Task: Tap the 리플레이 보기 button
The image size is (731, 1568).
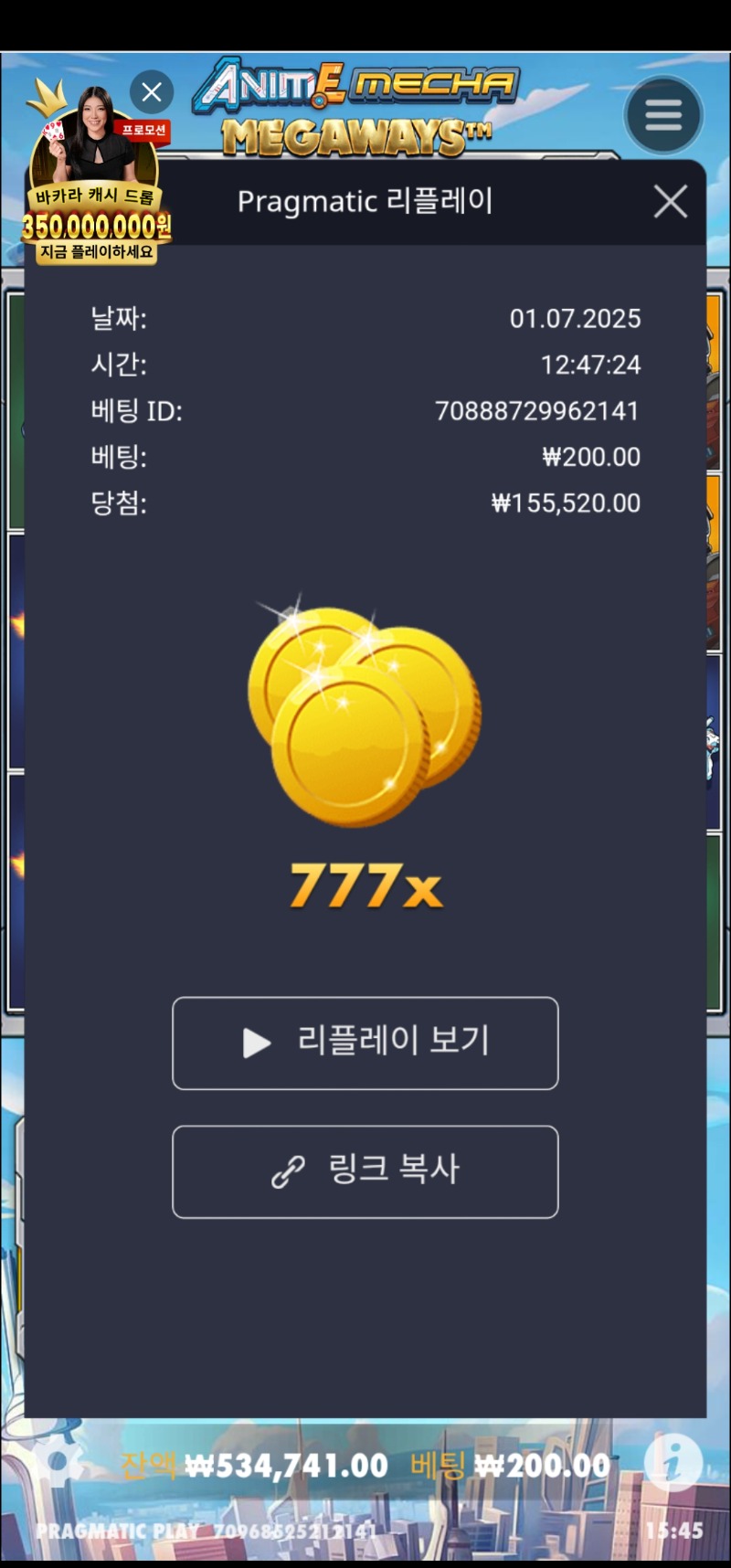Action: pyautogui.click(x=365, y=1043)
